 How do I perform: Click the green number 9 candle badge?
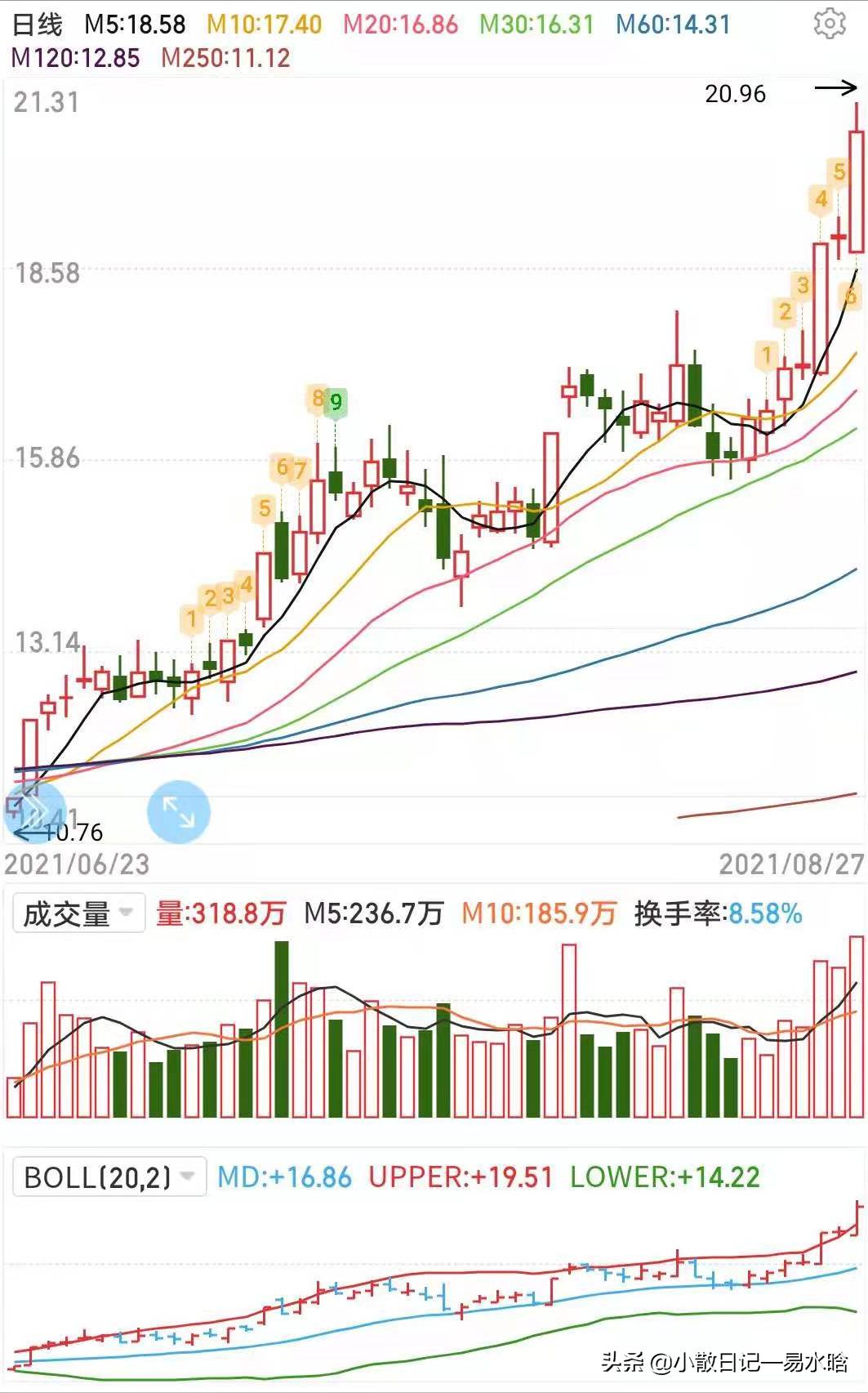(x=336, y=401)
